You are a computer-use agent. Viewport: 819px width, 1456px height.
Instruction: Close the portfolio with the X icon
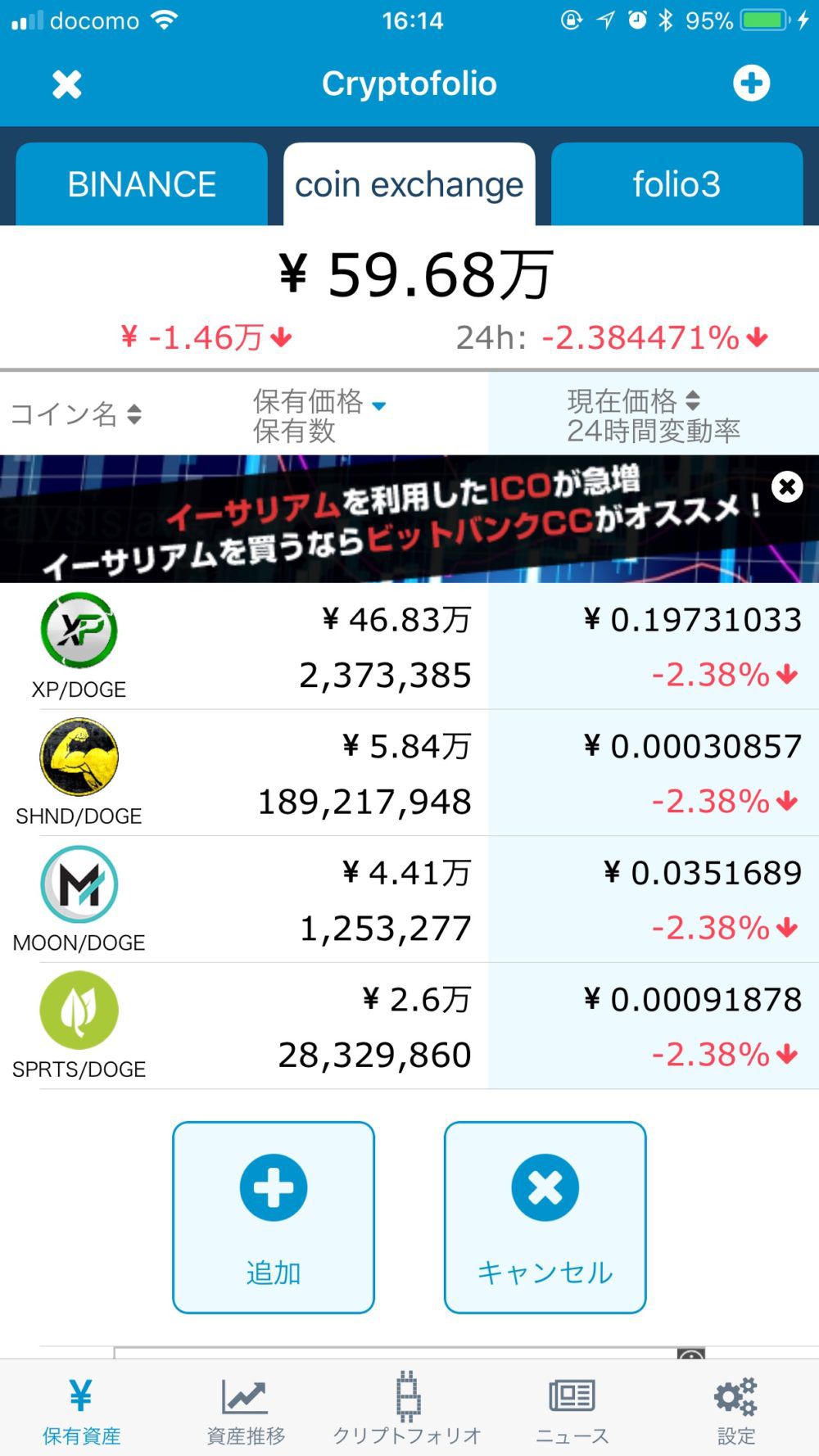pos(66,84)
